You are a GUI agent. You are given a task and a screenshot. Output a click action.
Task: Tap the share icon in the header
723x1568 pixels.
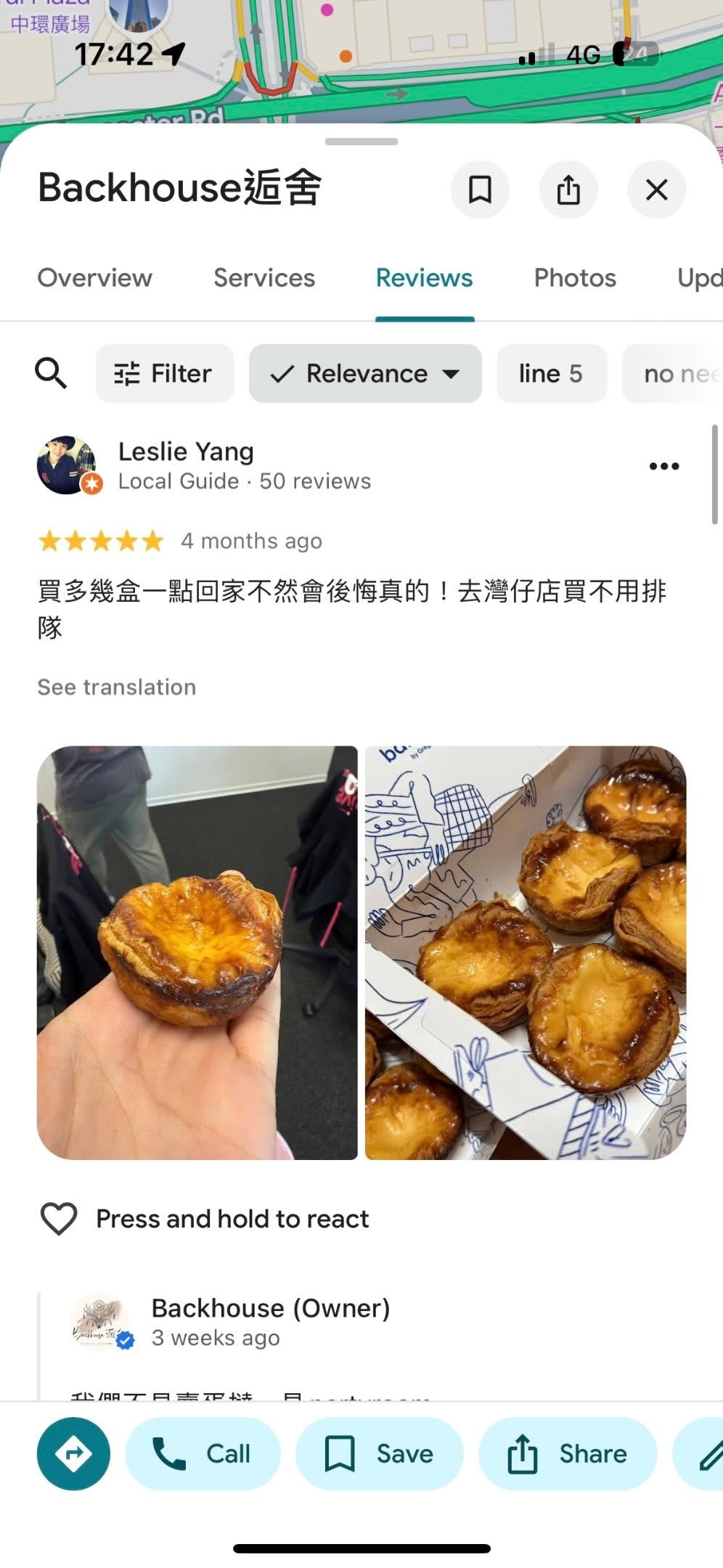click(x=568, y=189)
